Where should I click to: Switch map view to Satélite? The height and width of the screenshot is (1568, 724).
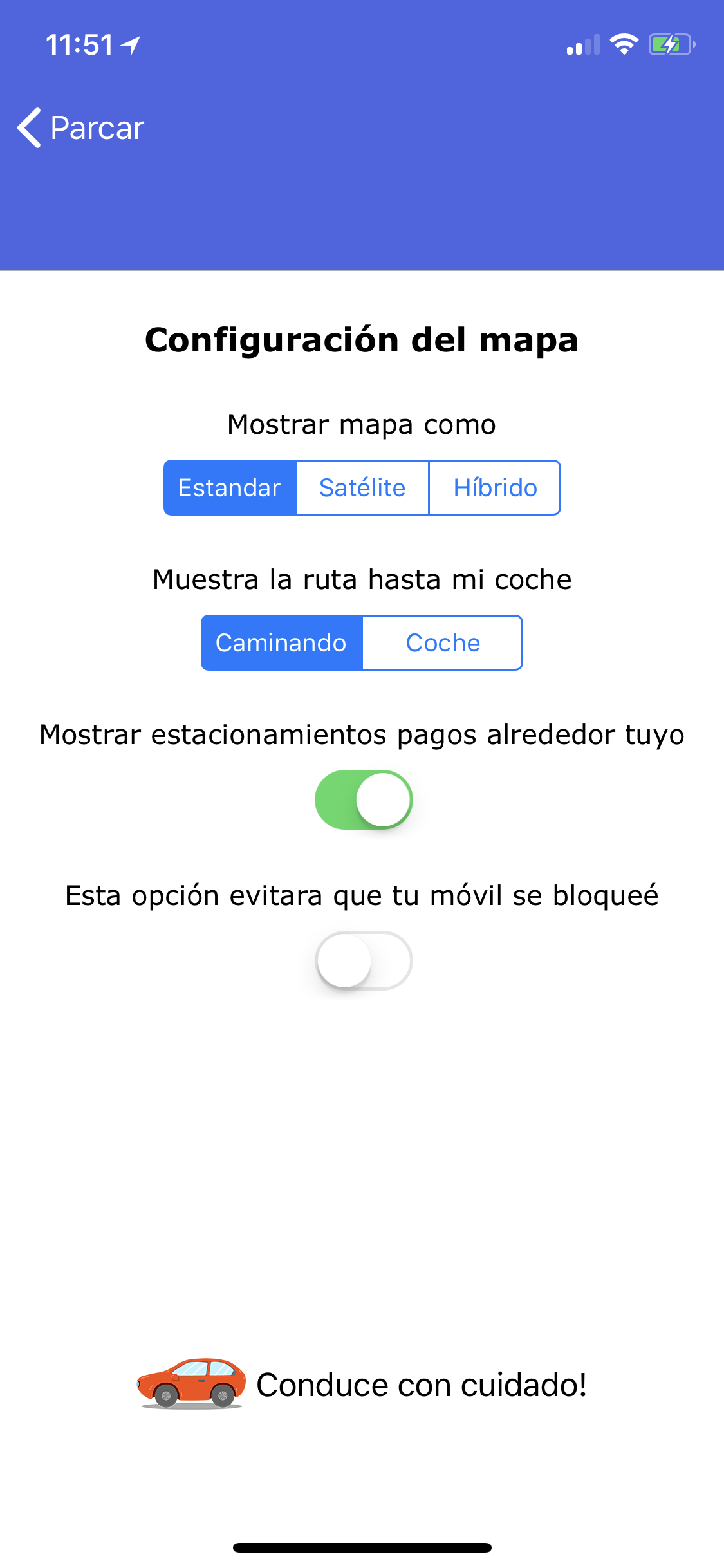tap(362, 488)
